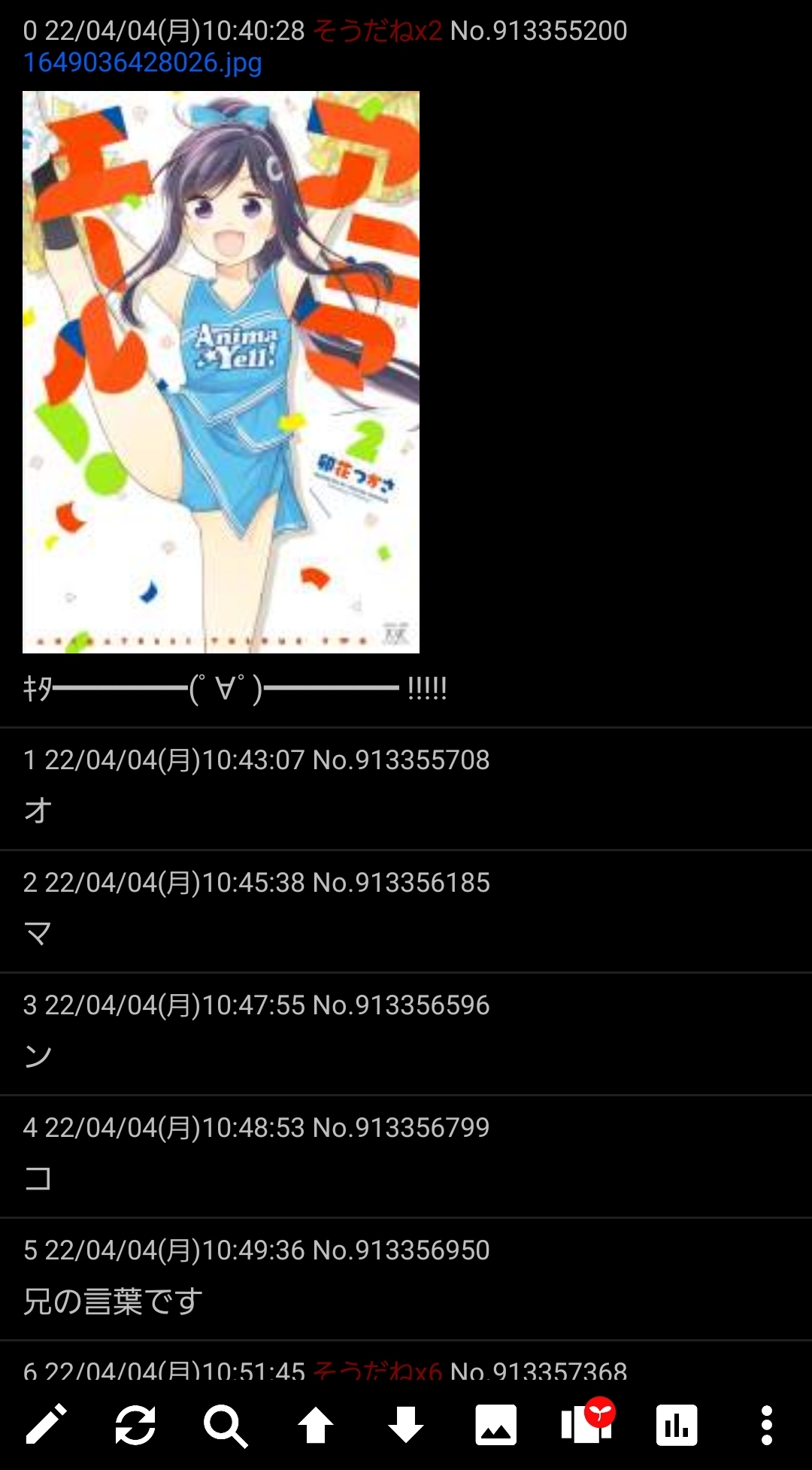Open the bar chart statistics icon
Screen dimensions: 812x1470
(x=677, y=1425)
